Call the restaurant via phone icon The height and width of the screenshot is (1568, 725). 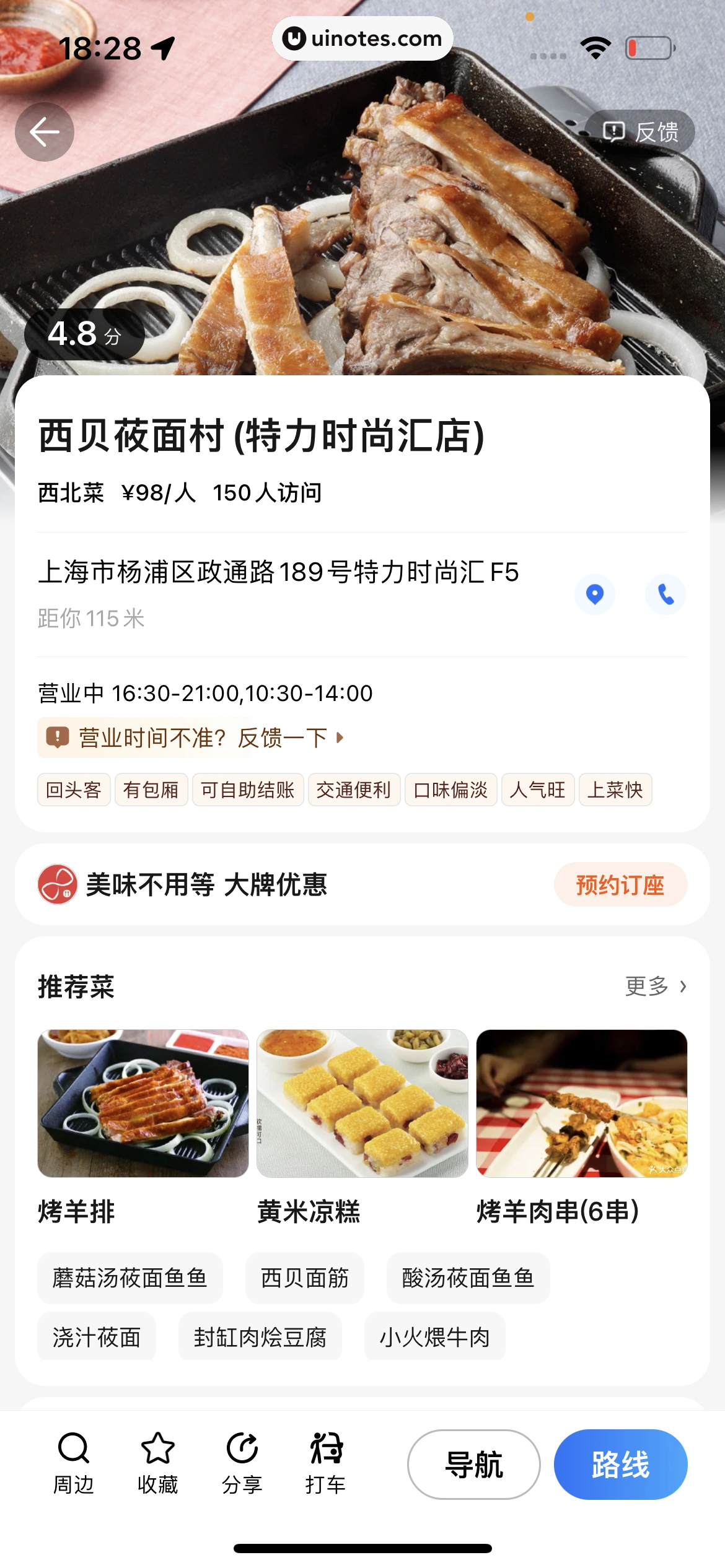[666, 595]
